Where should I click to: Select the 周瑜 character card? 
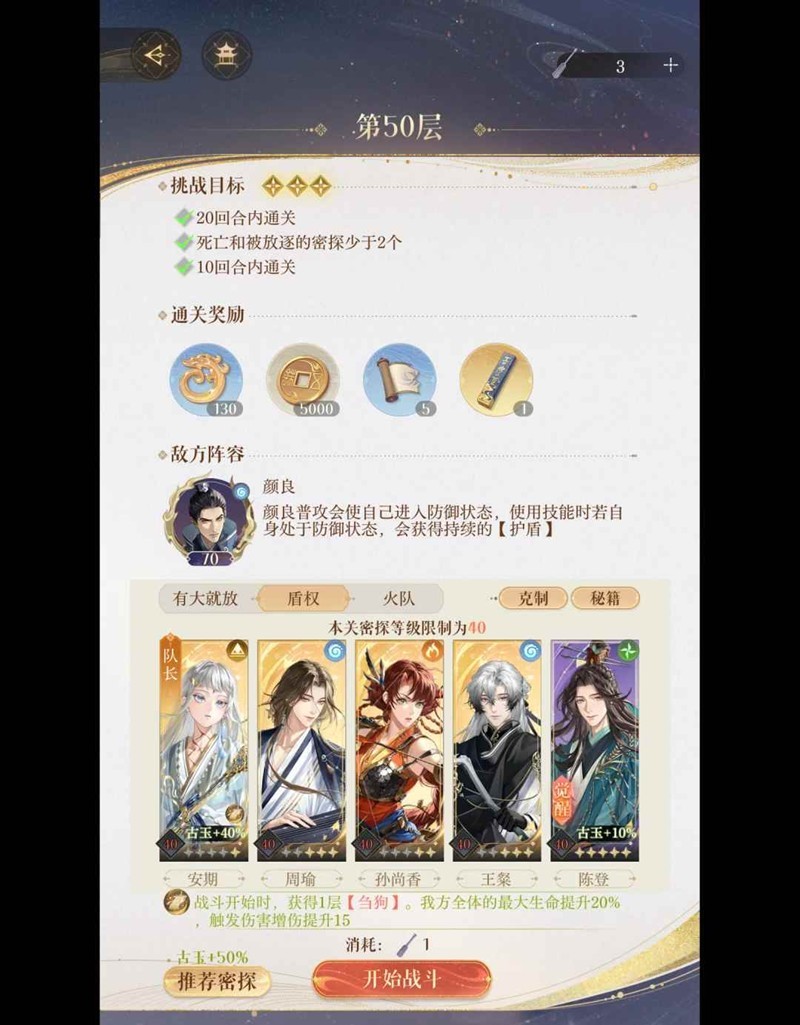pos(302,750)
